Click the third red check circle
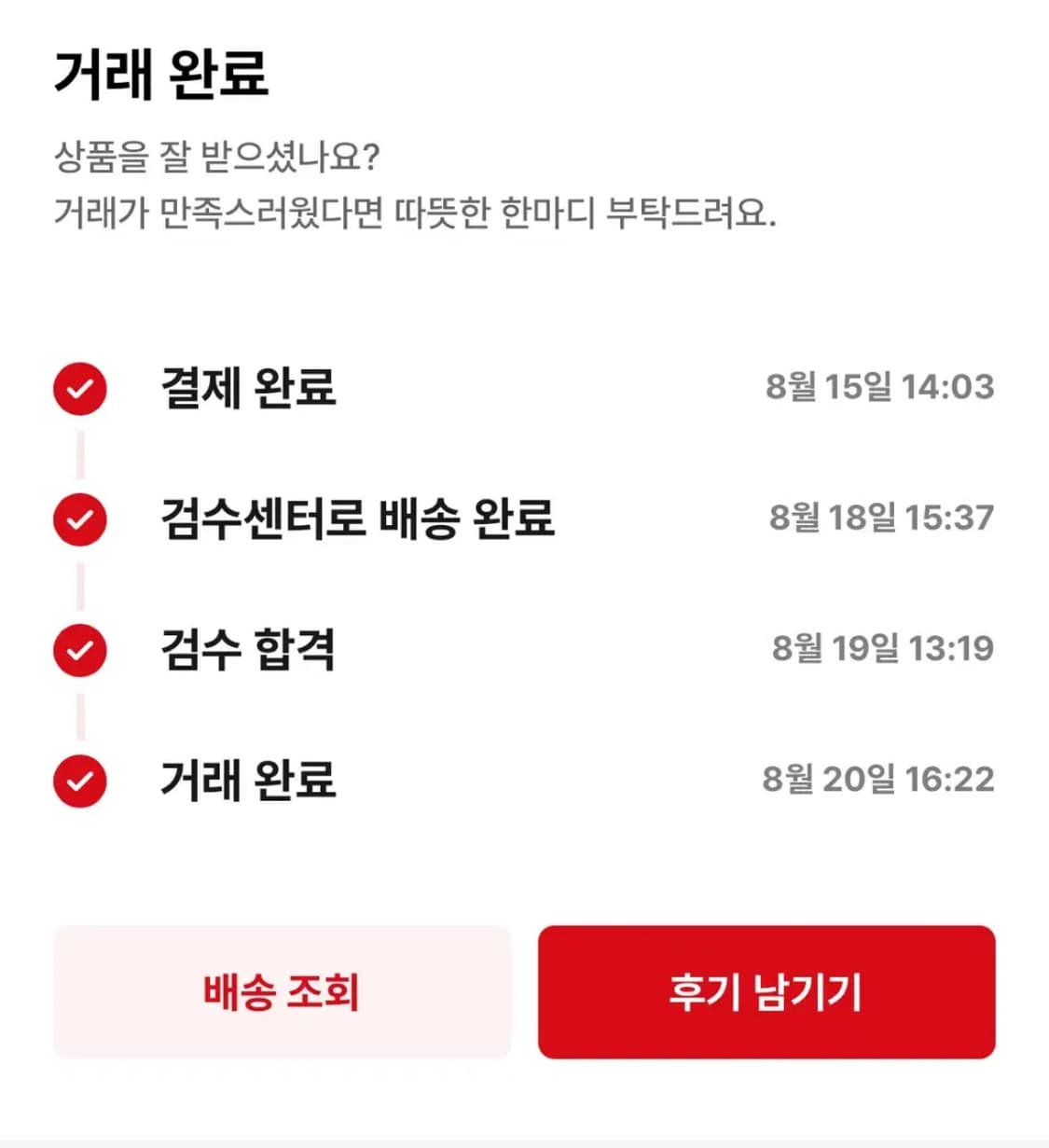The height and width of the screenshot is (1148, 1049). click(80, 652)
